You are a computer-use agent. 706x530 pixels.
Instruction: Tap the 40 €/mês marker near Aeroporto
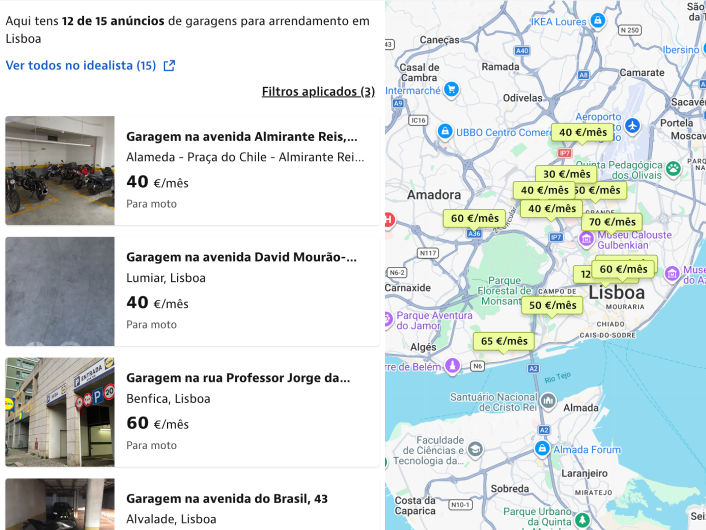pyautogui.click(x=582, y=132)
